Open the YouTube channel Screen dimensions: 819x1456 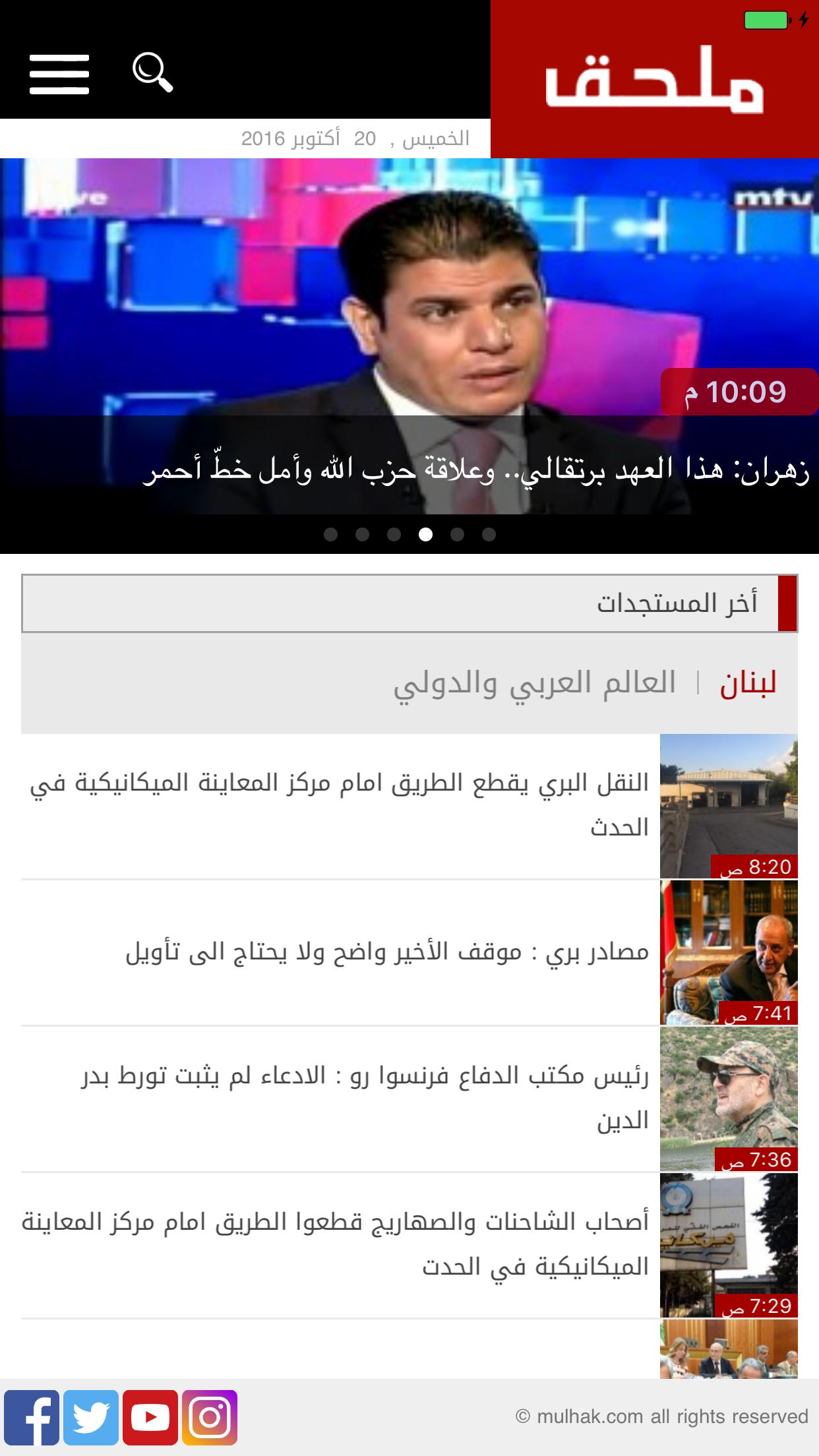pos(150,1416)
